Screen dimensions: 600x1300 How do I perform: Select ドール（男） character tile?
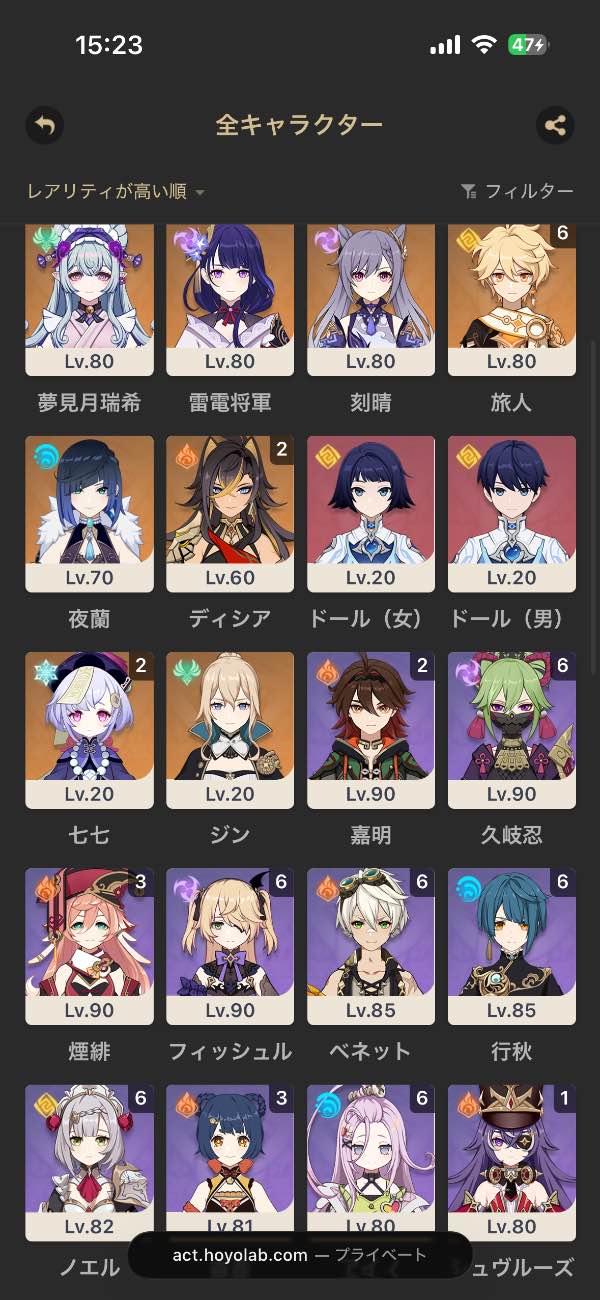tap(512, 514)
